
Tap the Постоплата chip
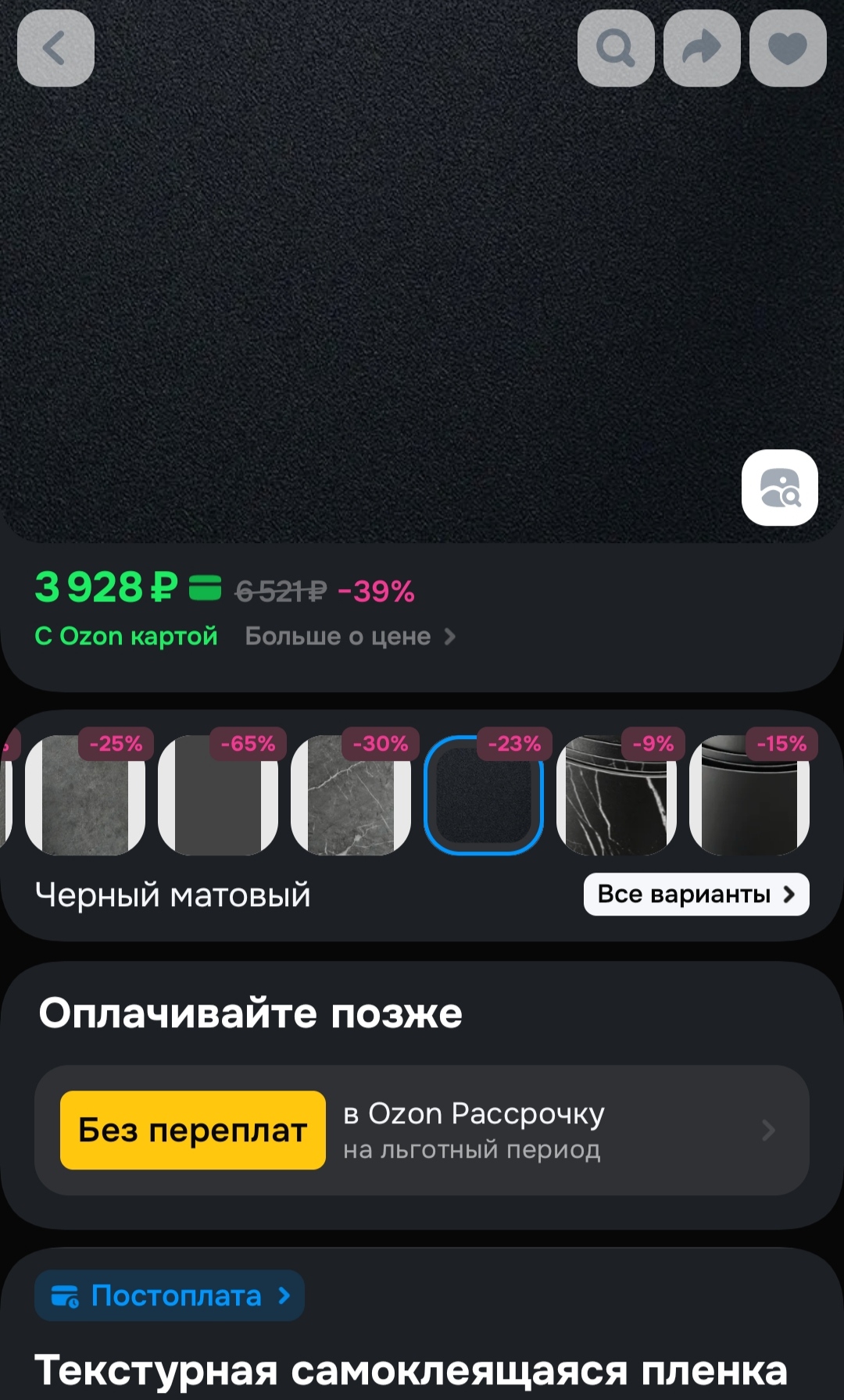click(x=170, y=1295)
